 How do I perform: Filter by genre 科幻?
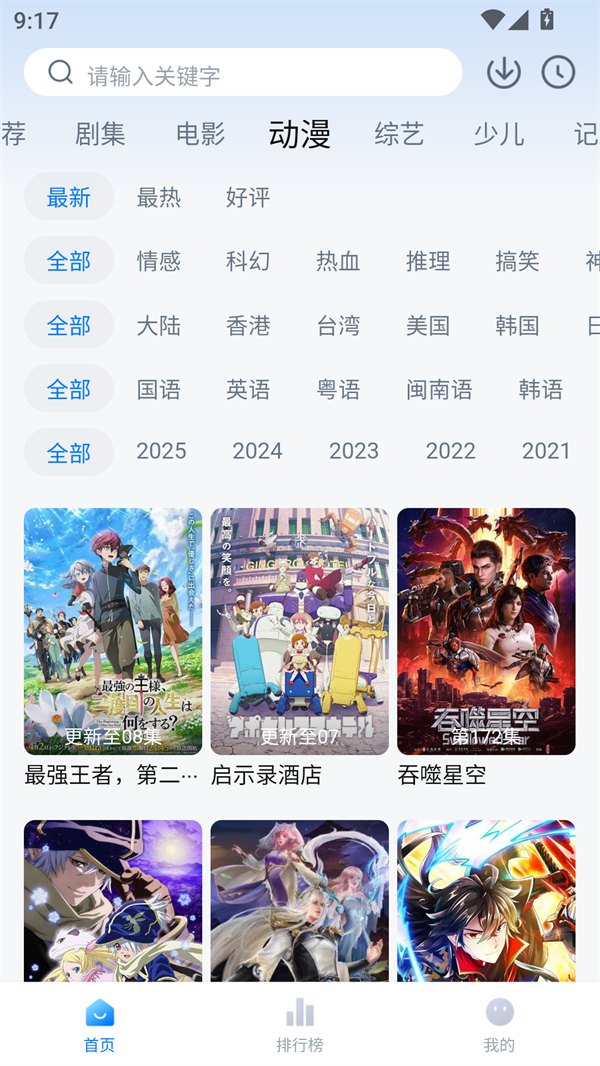248,261
